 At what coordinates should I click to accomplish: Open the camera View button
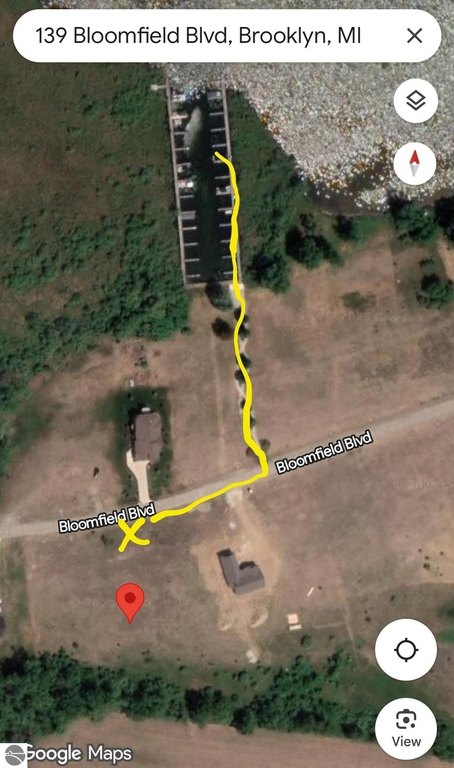click(x=406, y=729)
